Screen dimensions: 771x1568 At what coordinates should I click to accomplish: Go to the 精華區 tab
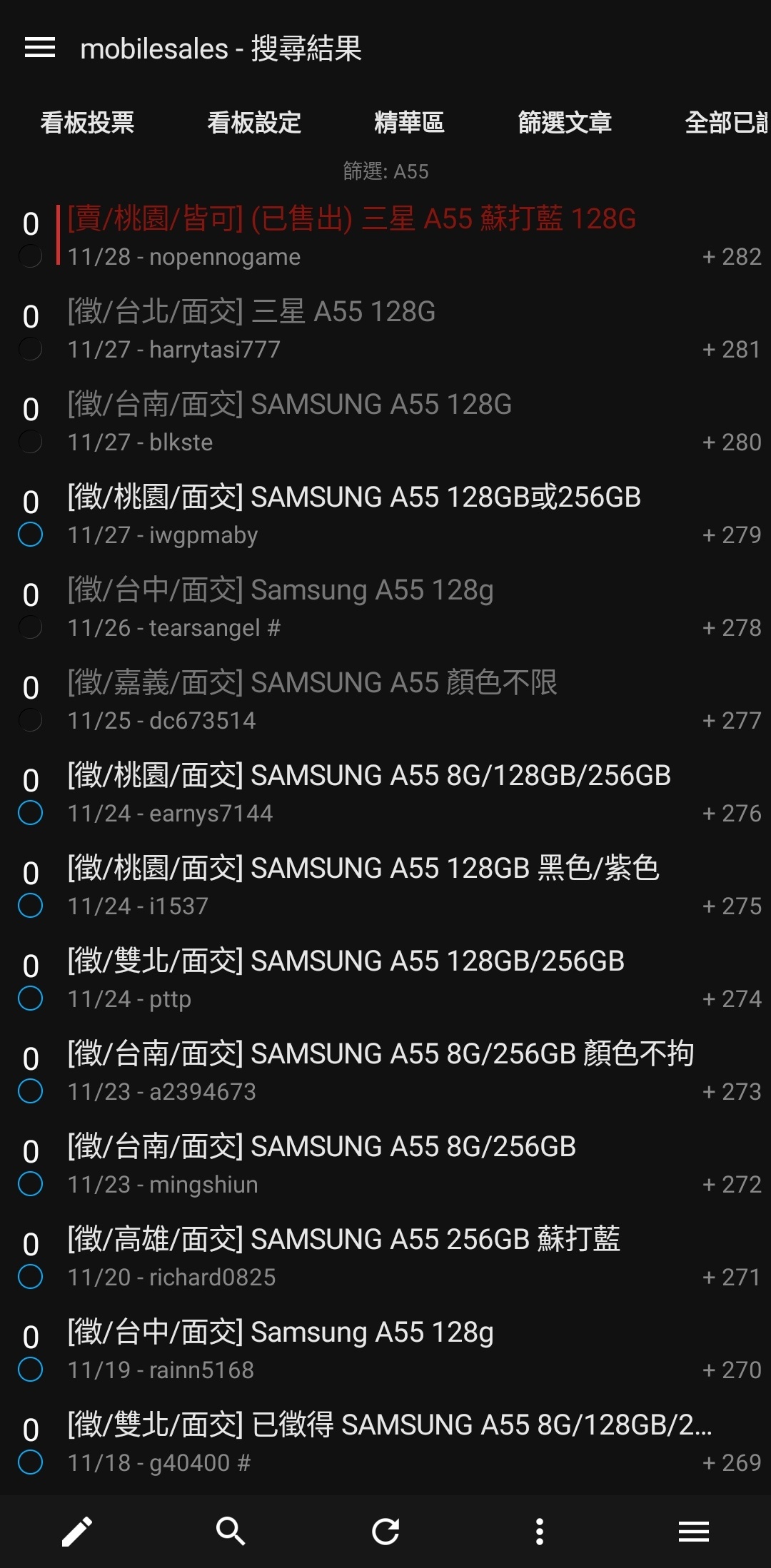409,123
